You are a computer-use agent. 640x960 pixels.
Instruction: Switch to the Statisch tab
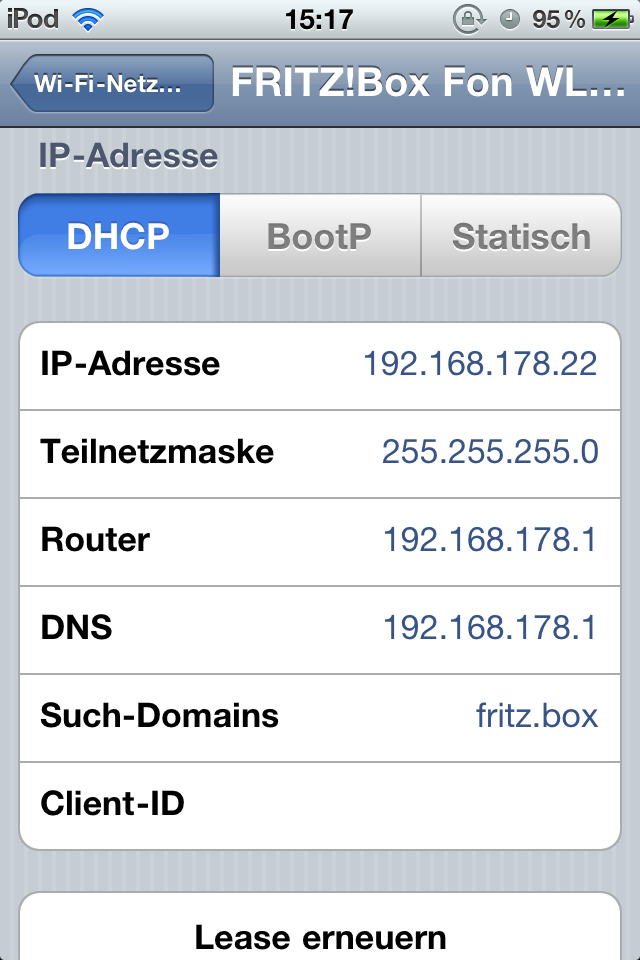click(521, 236)
